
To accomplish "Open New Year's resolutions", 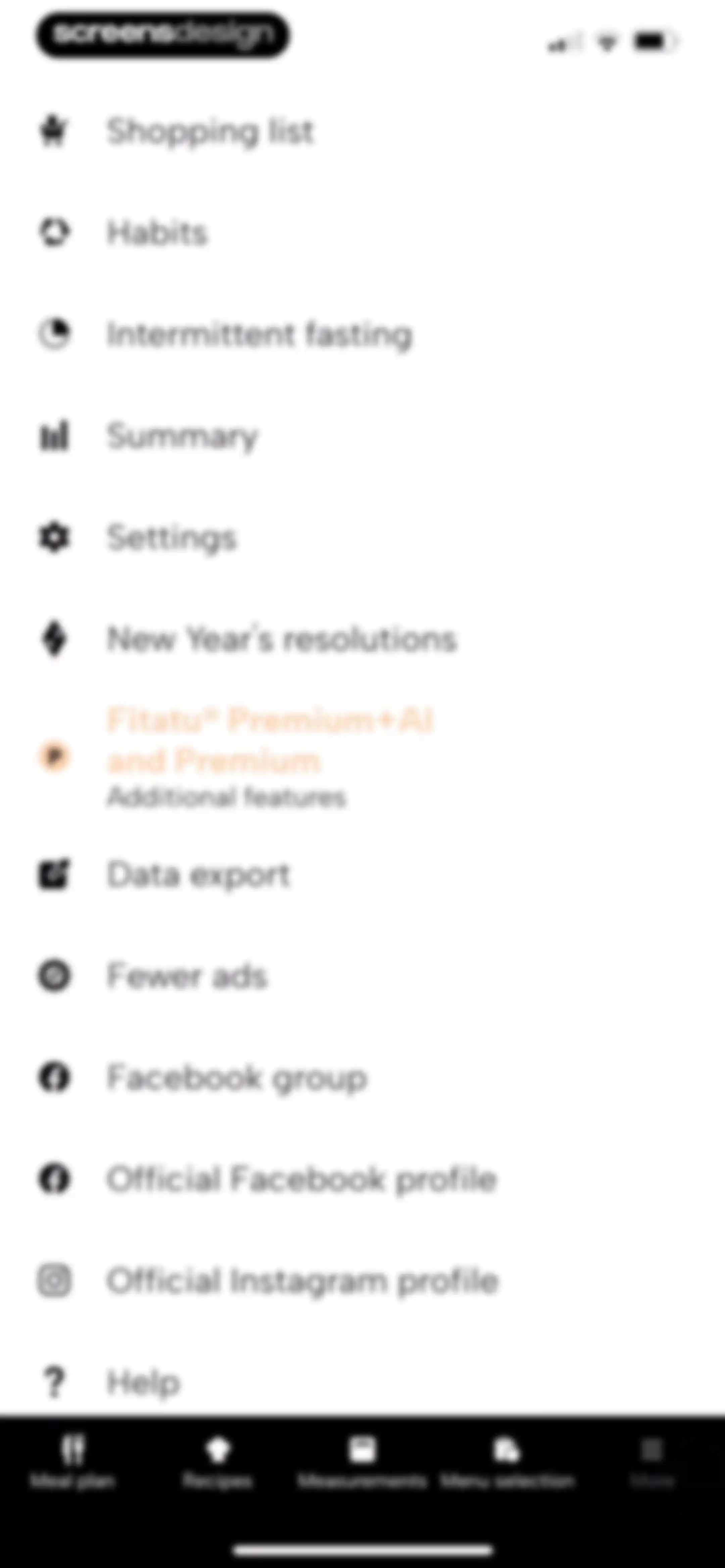I will coord(362,639).
